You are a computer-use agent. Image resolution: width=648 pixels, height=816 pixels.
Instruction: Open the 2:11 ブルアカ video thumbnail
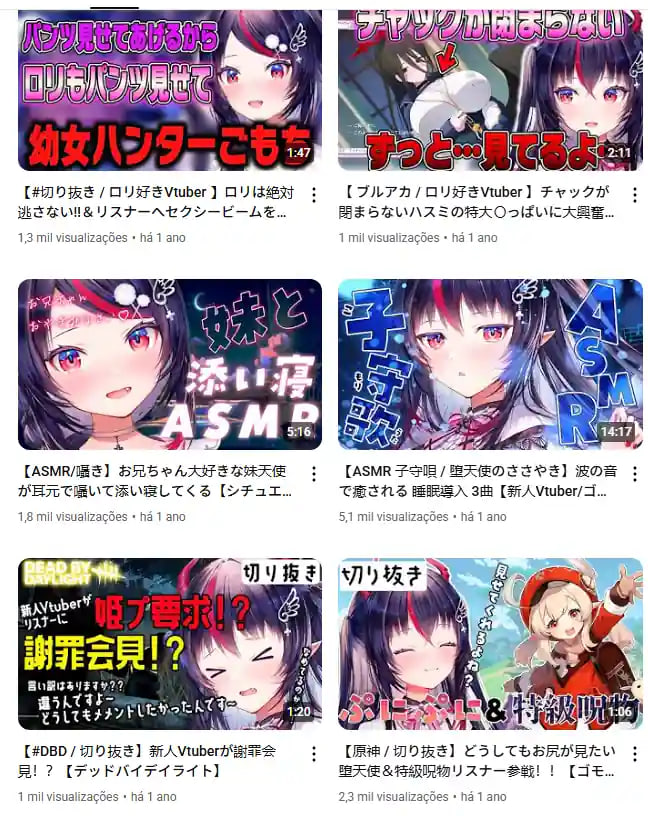pyautogui.click(x=490, y=90)
